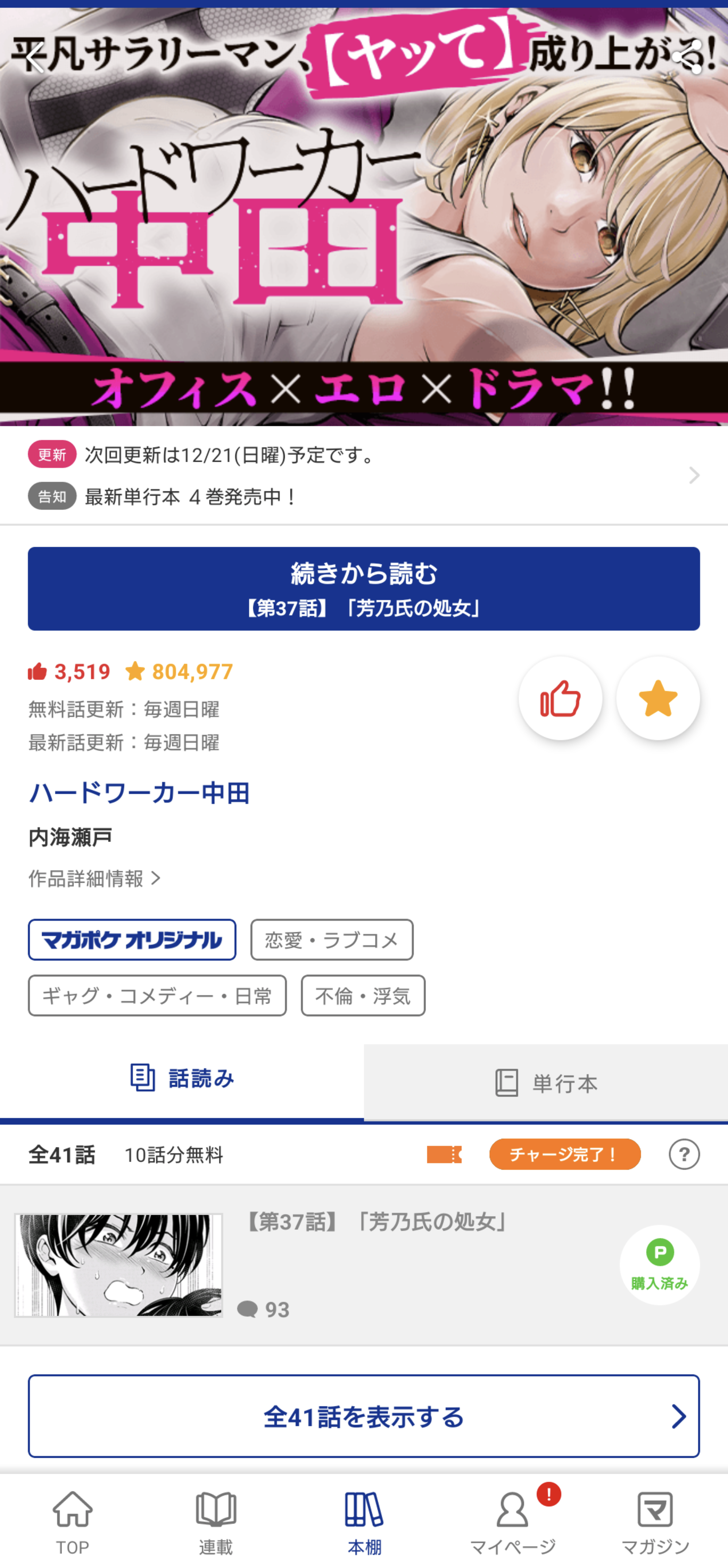The width and height of the screenshot is (728, 1568).
Task: Show all episodes with 全41話を表示する
Action: pyautogui.click(x=364, y=1416)
